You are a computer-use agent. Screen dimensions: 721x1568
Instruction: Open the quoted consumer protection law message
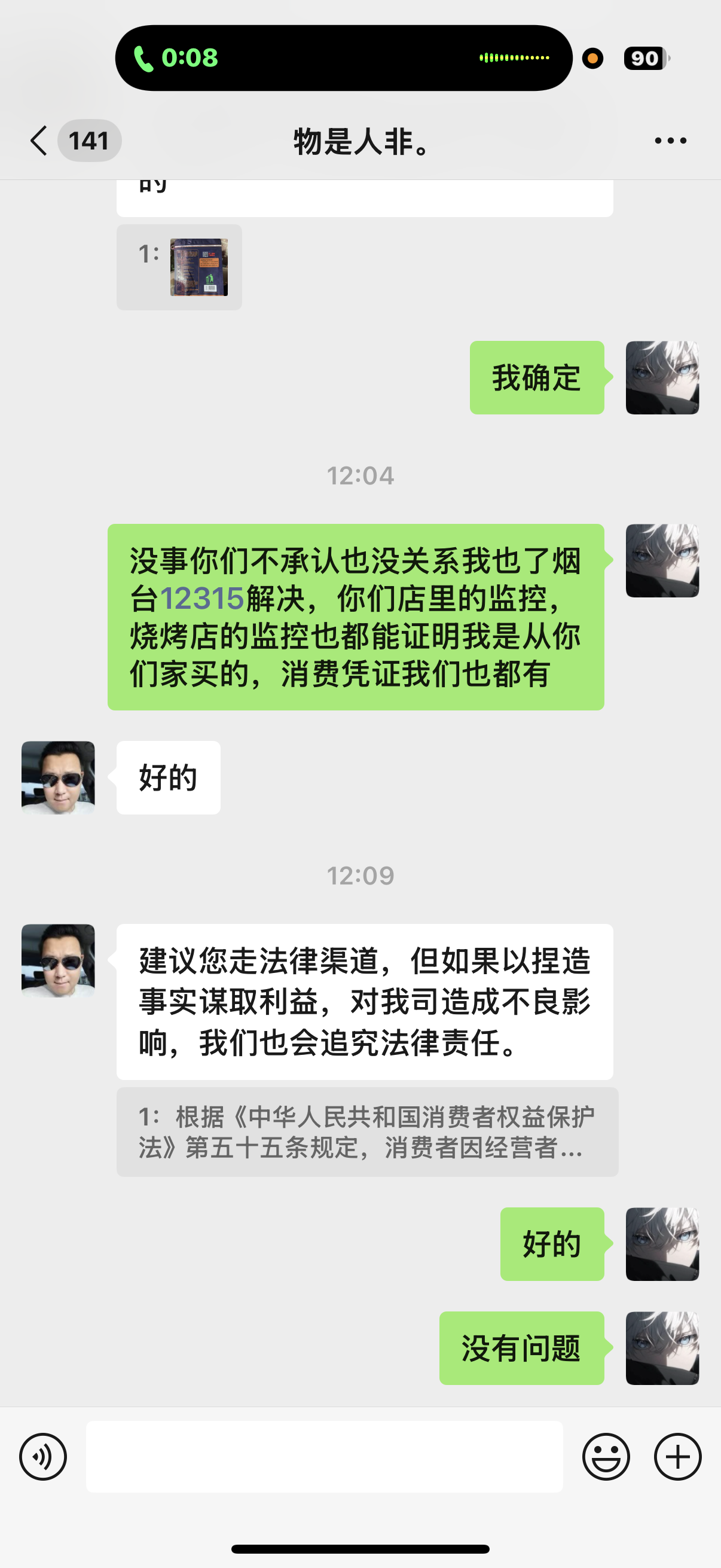click(x=368, y=1132)
